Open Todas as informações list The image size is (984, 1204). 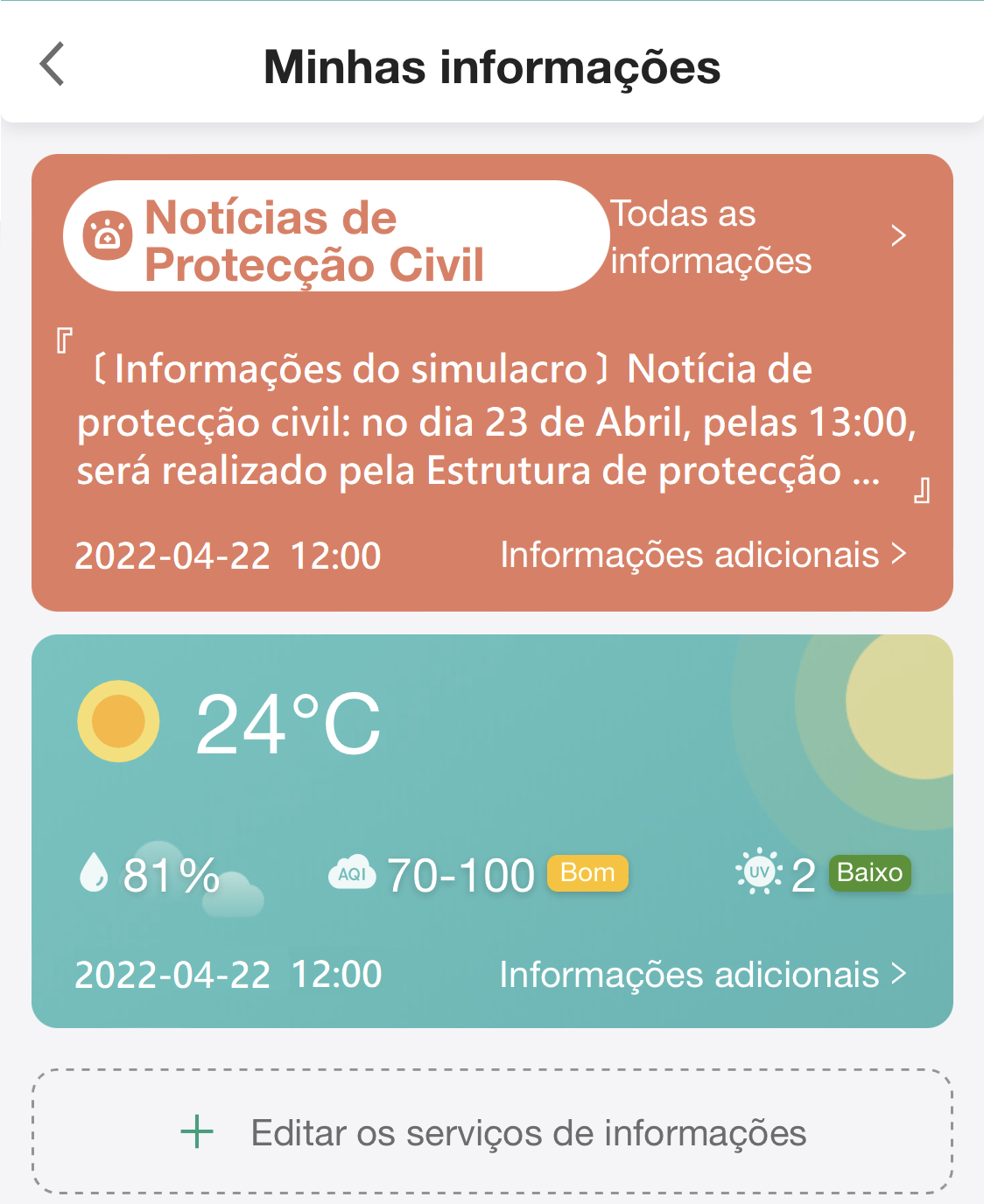pyautogui.click(x=758, y=237)
